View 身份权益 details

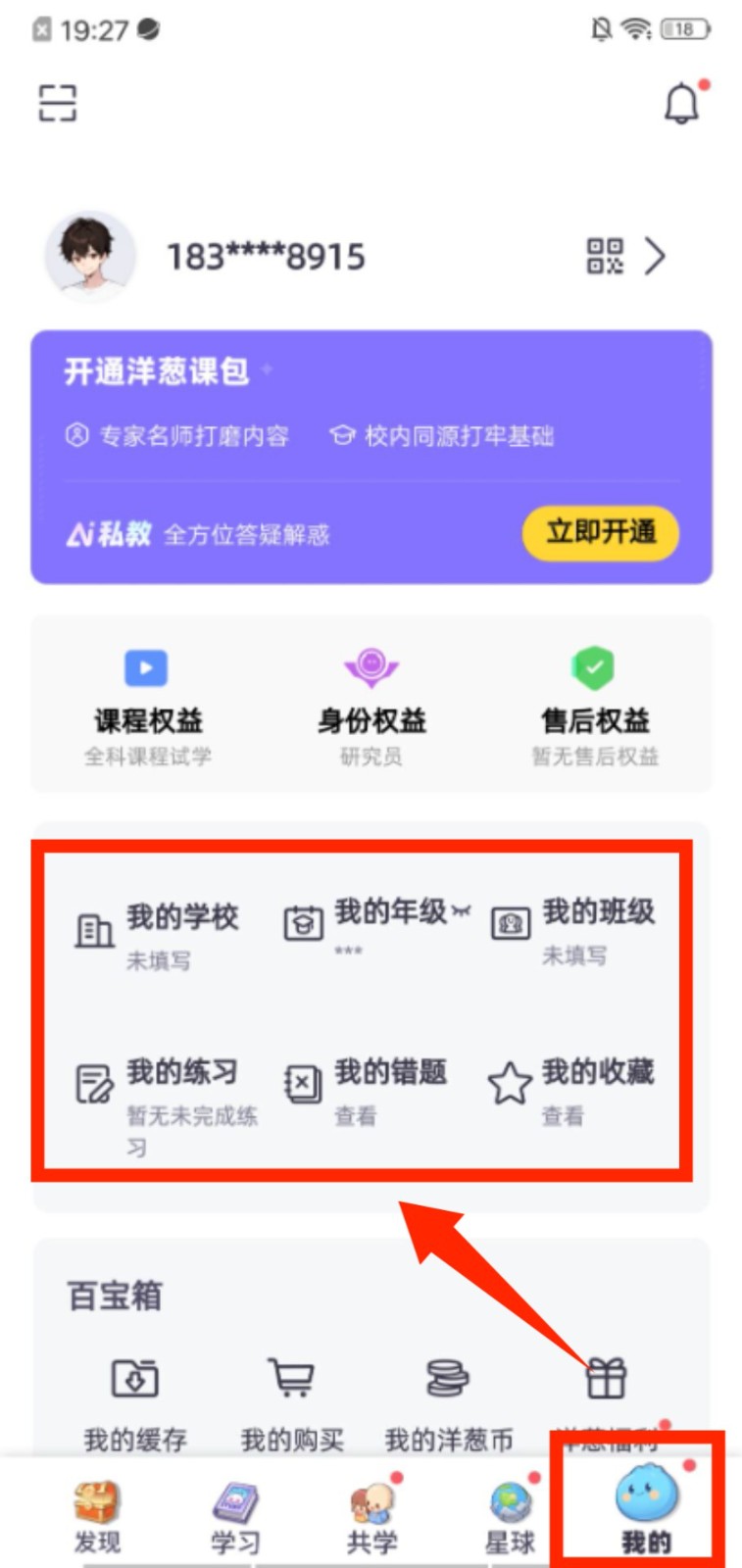tap(371, 706)
